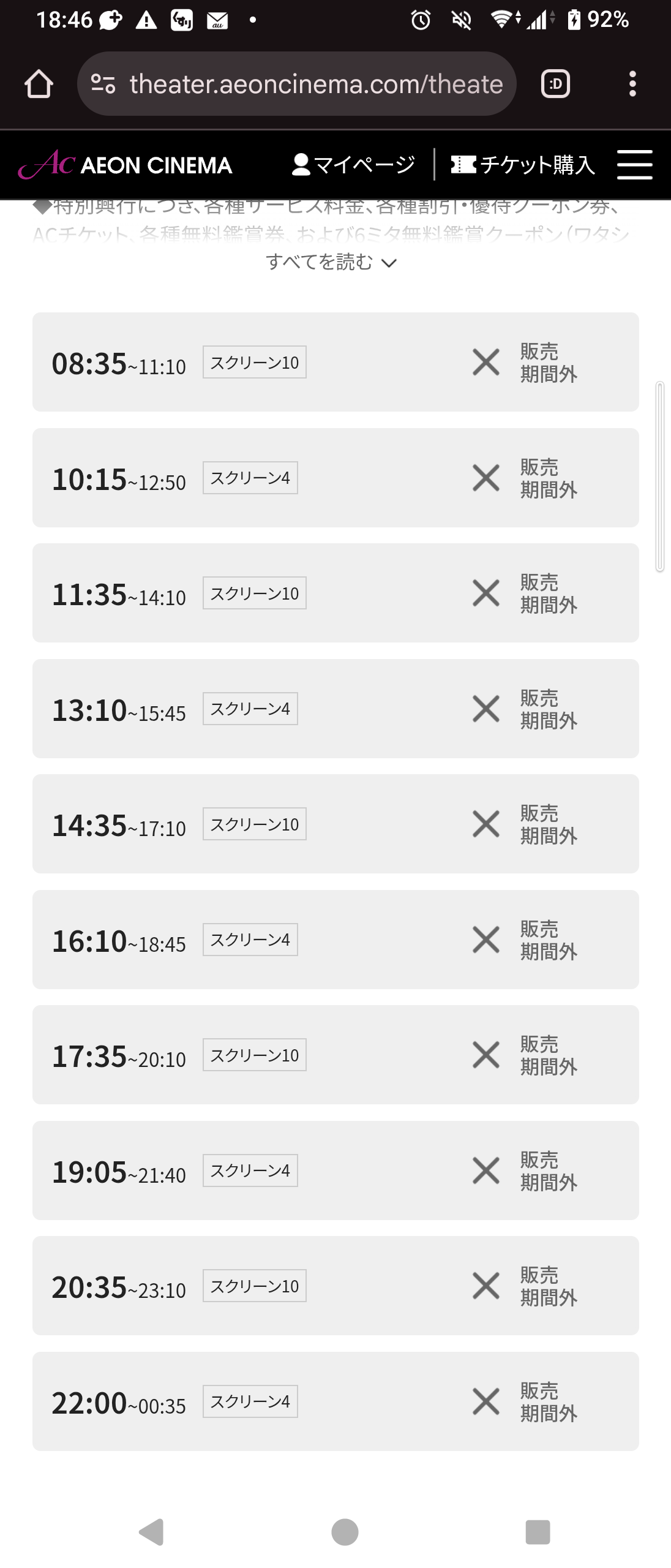Open the 20:35 showtime

tap(335, 1286)
